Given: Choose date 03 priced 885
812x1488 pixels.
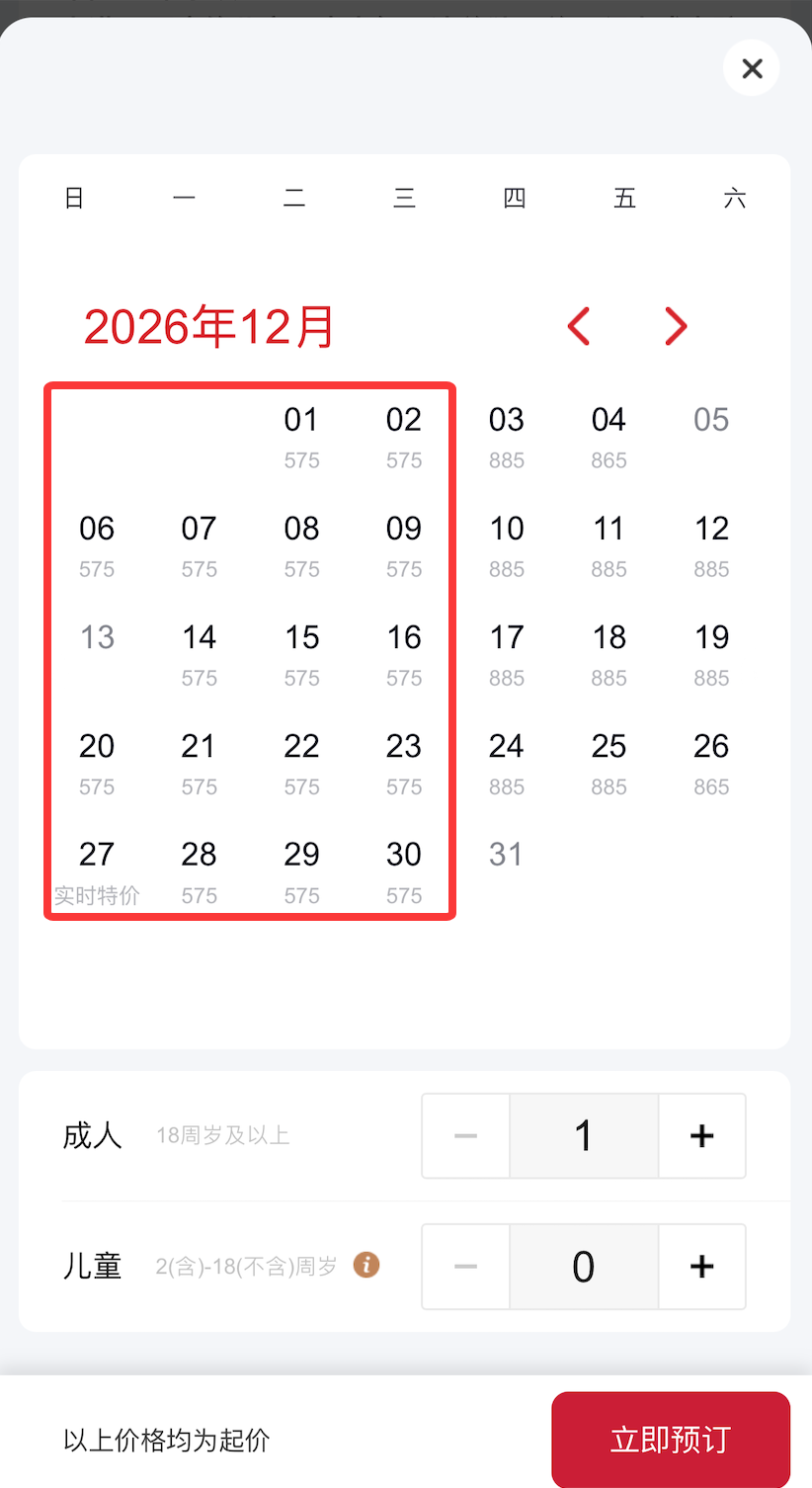Looking at the screenshot, I should point(507,438).
